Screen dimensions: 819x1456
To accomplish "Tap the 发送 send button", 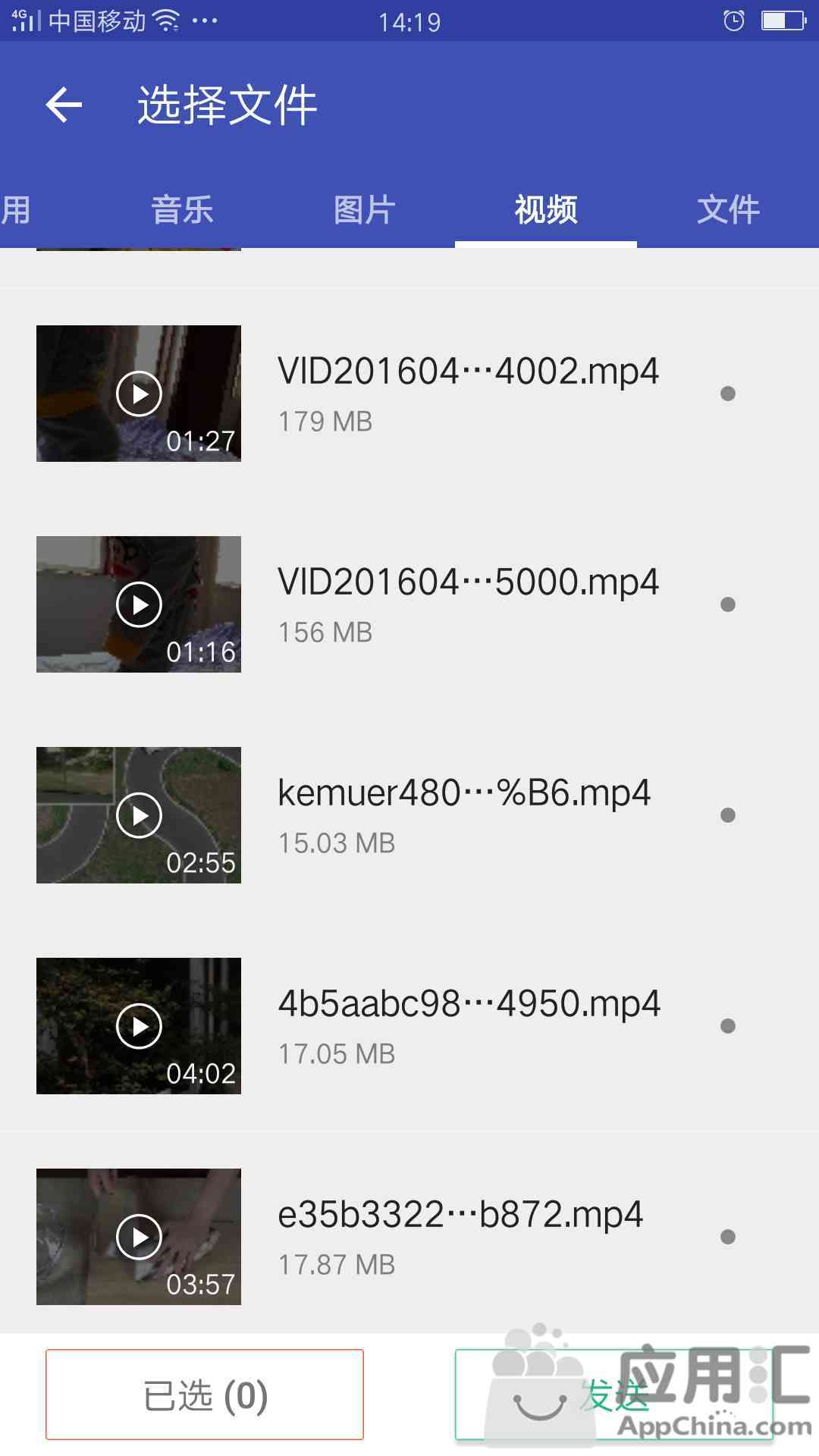I will [614, 1395].
